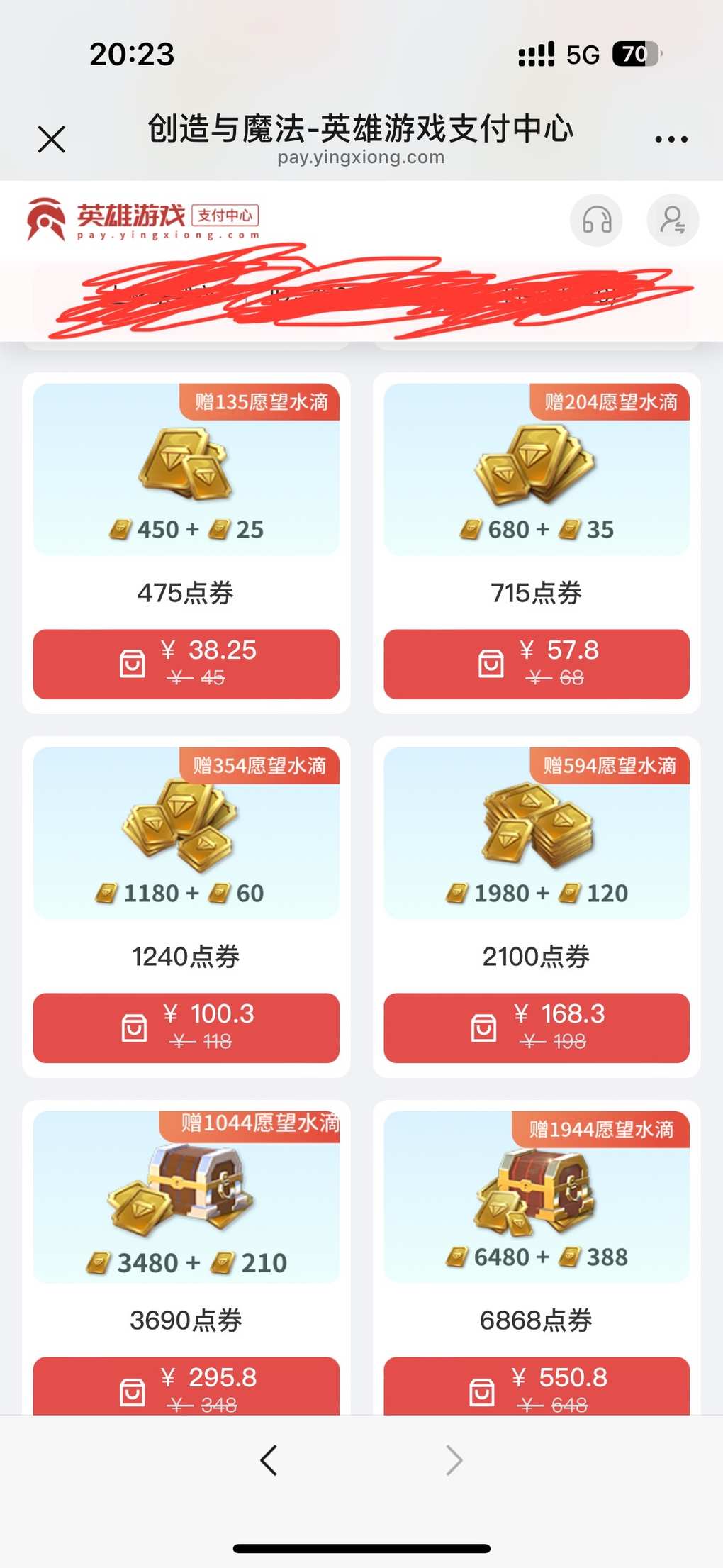This screenshot has width=723, height=1568.
Task: Purchase 2100点券 for ¥168.3
Action: coord(537,1028)
